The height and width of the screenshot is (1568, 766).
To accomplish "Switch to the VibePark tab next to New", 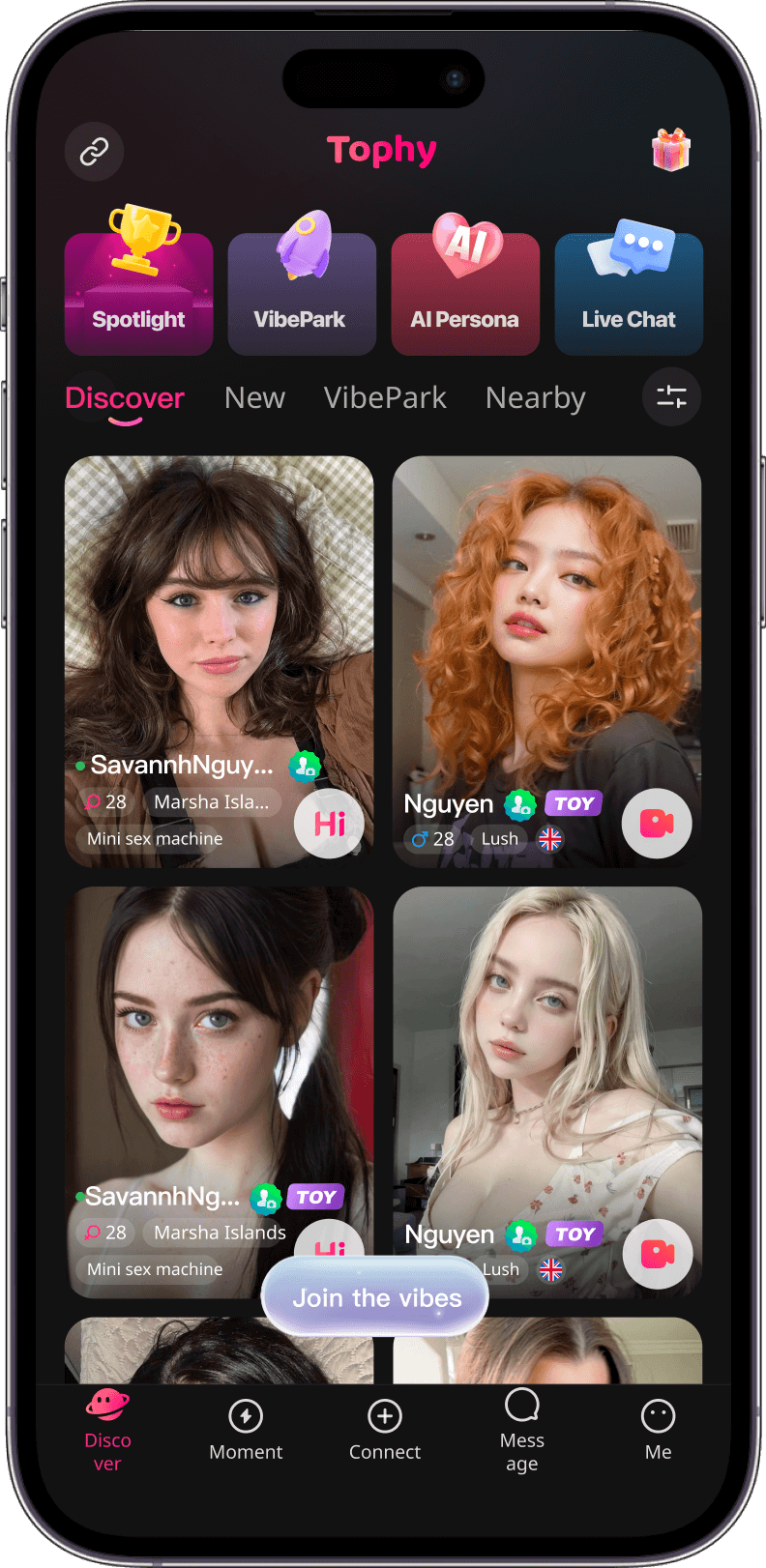I will click(385, 397).
